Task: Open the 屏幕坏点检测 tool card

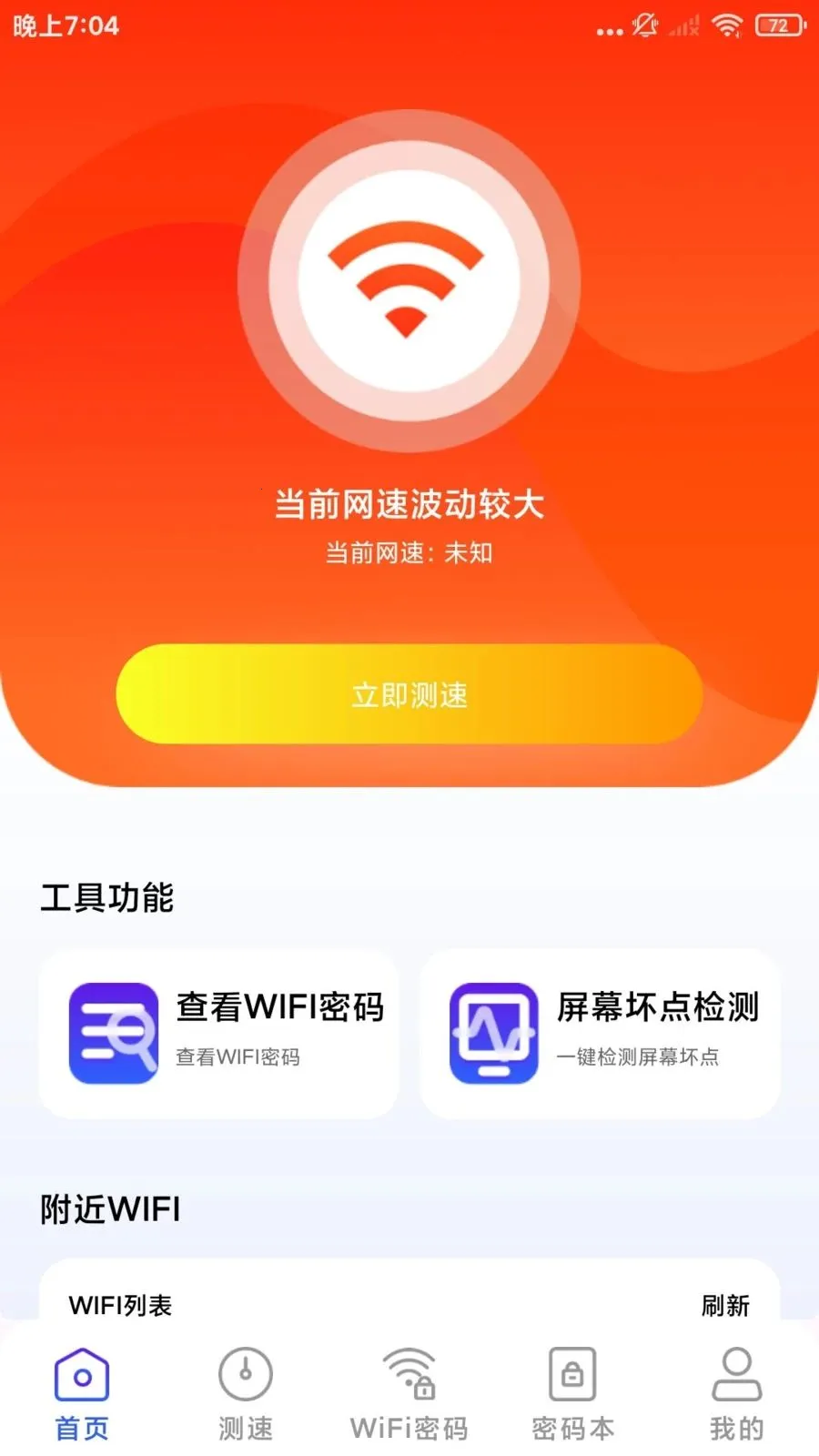Action: click(601, 1035)
